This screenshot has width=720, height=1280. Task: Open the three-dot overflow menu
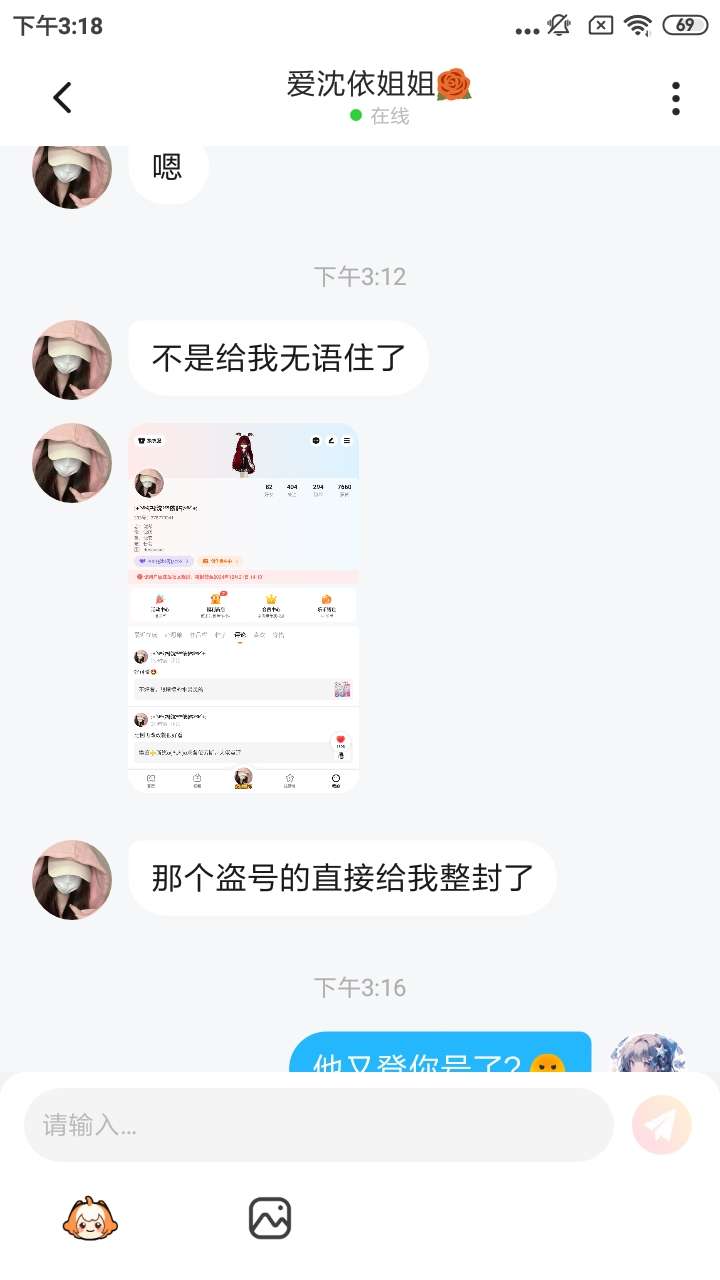point(676,98)
